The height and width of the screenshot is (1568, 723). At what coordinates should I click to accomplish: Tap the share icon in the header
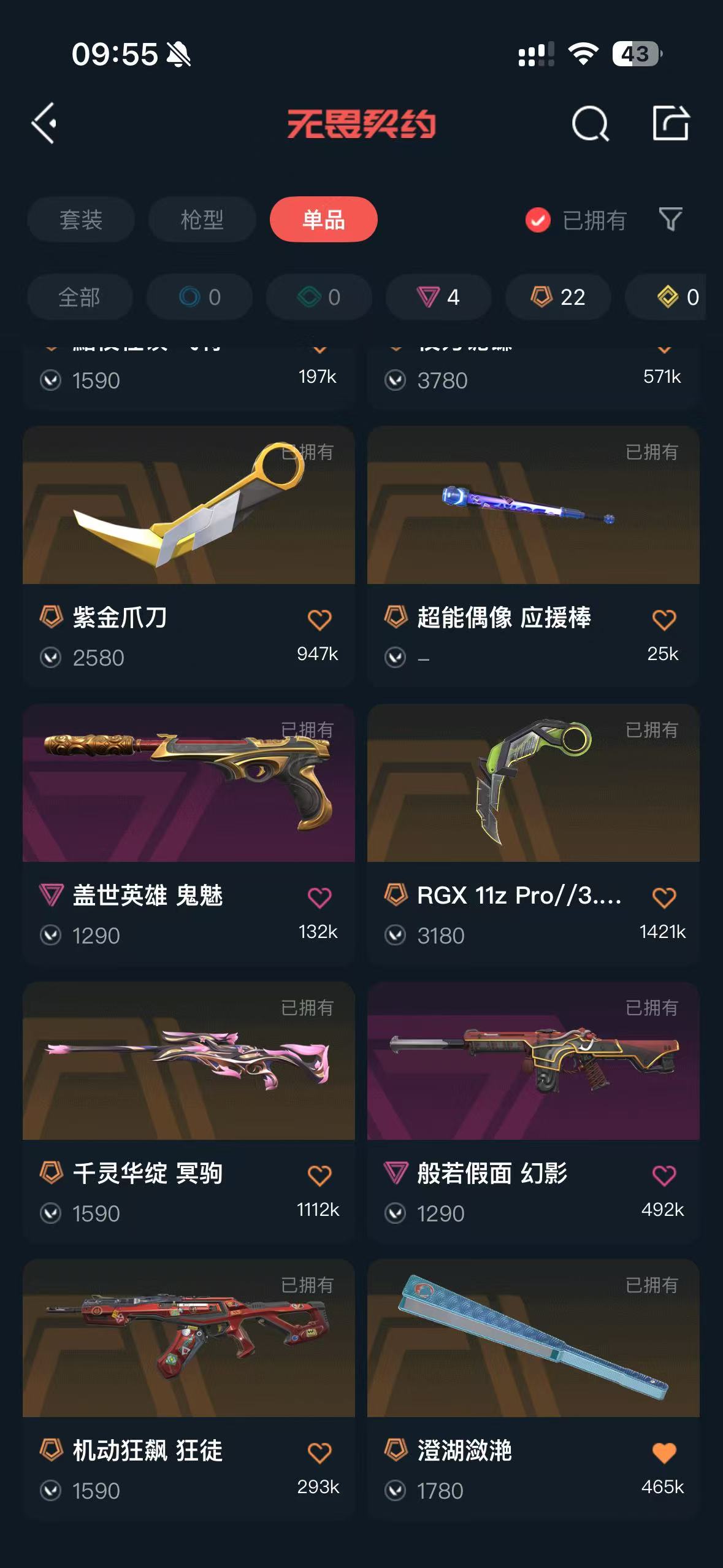pyautogui.click(x=670, y=123)
